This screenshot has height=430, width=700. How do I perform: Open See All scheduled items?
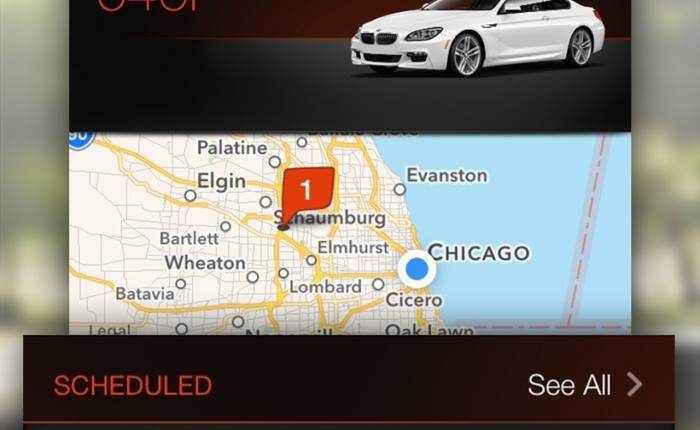point(585,384)
